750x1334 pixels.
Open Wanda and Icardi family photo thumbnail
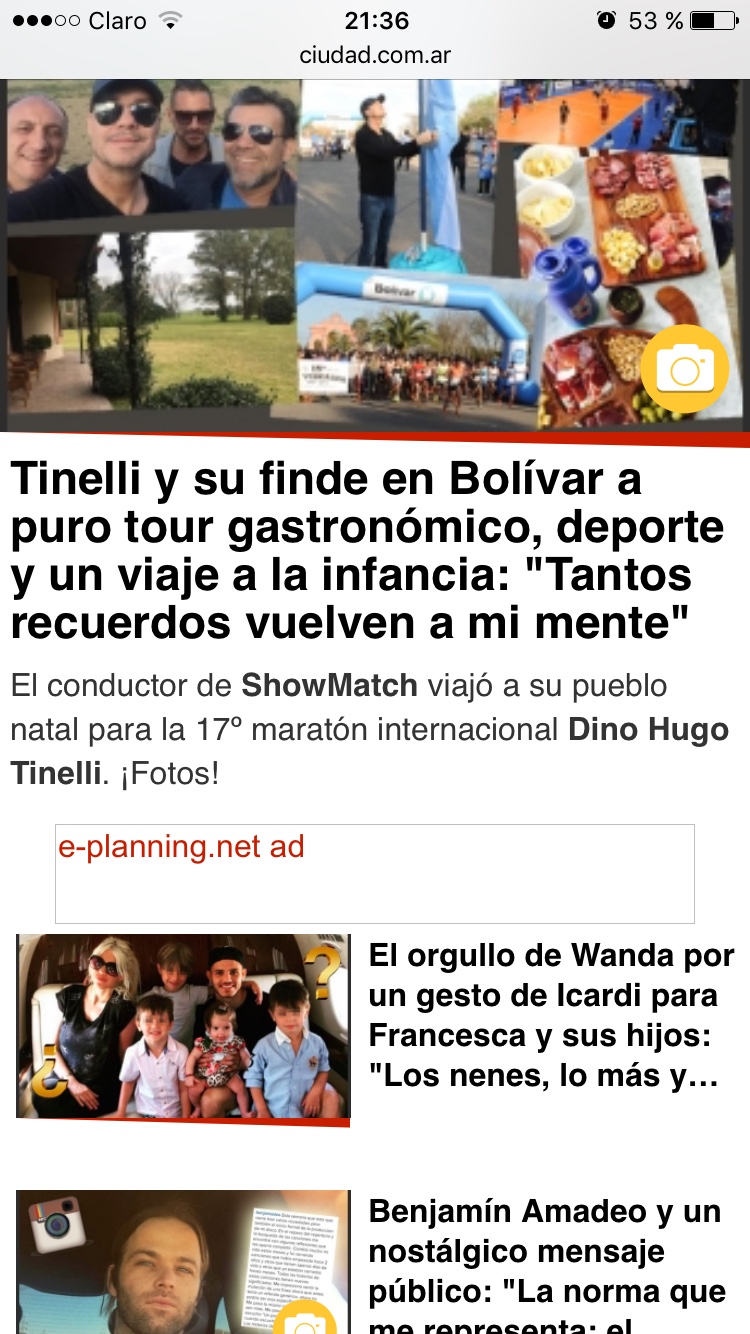coord(183,1028)
